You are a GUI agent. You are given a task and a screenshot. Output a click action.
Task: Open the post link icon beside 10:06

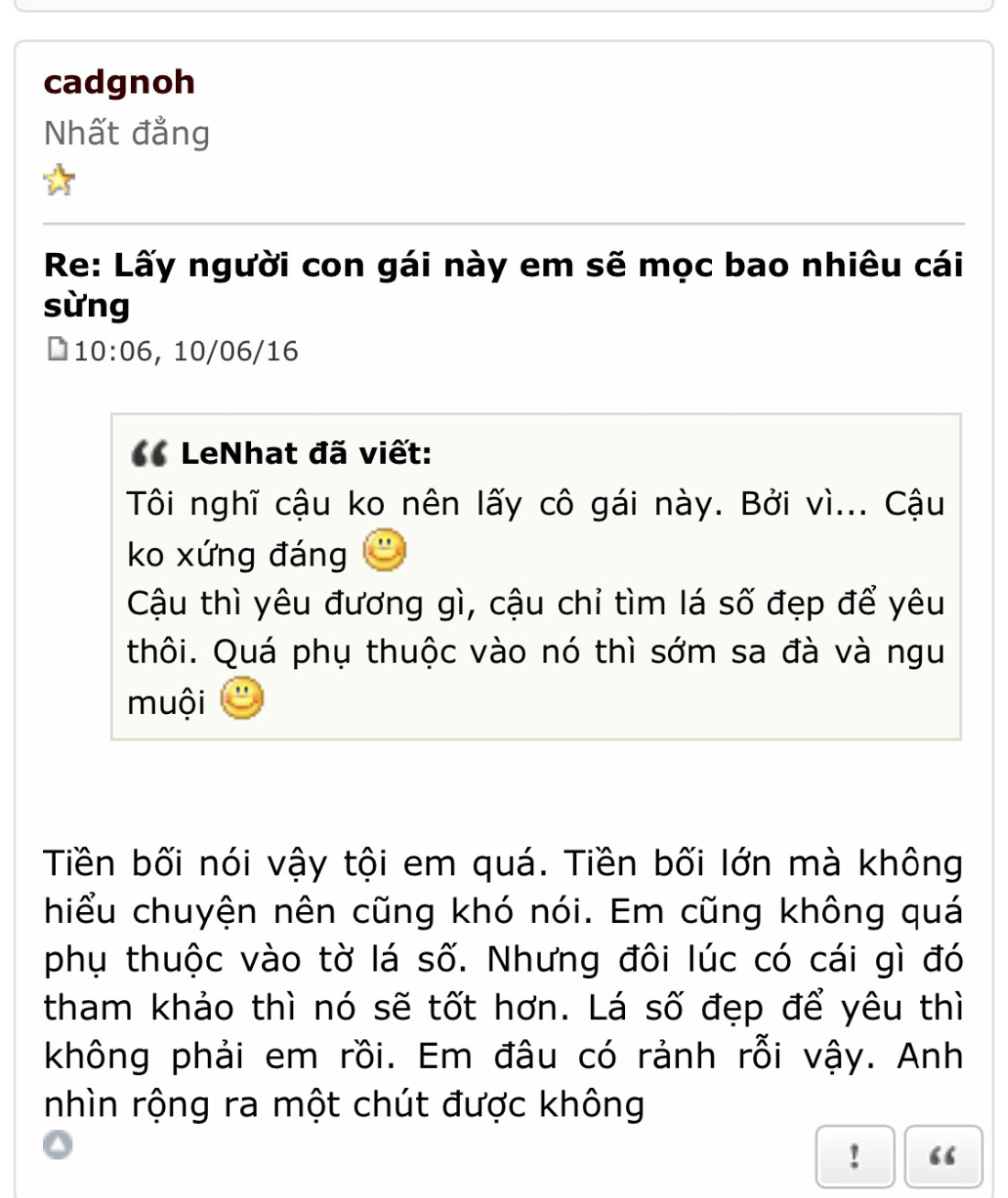[58, 349]
